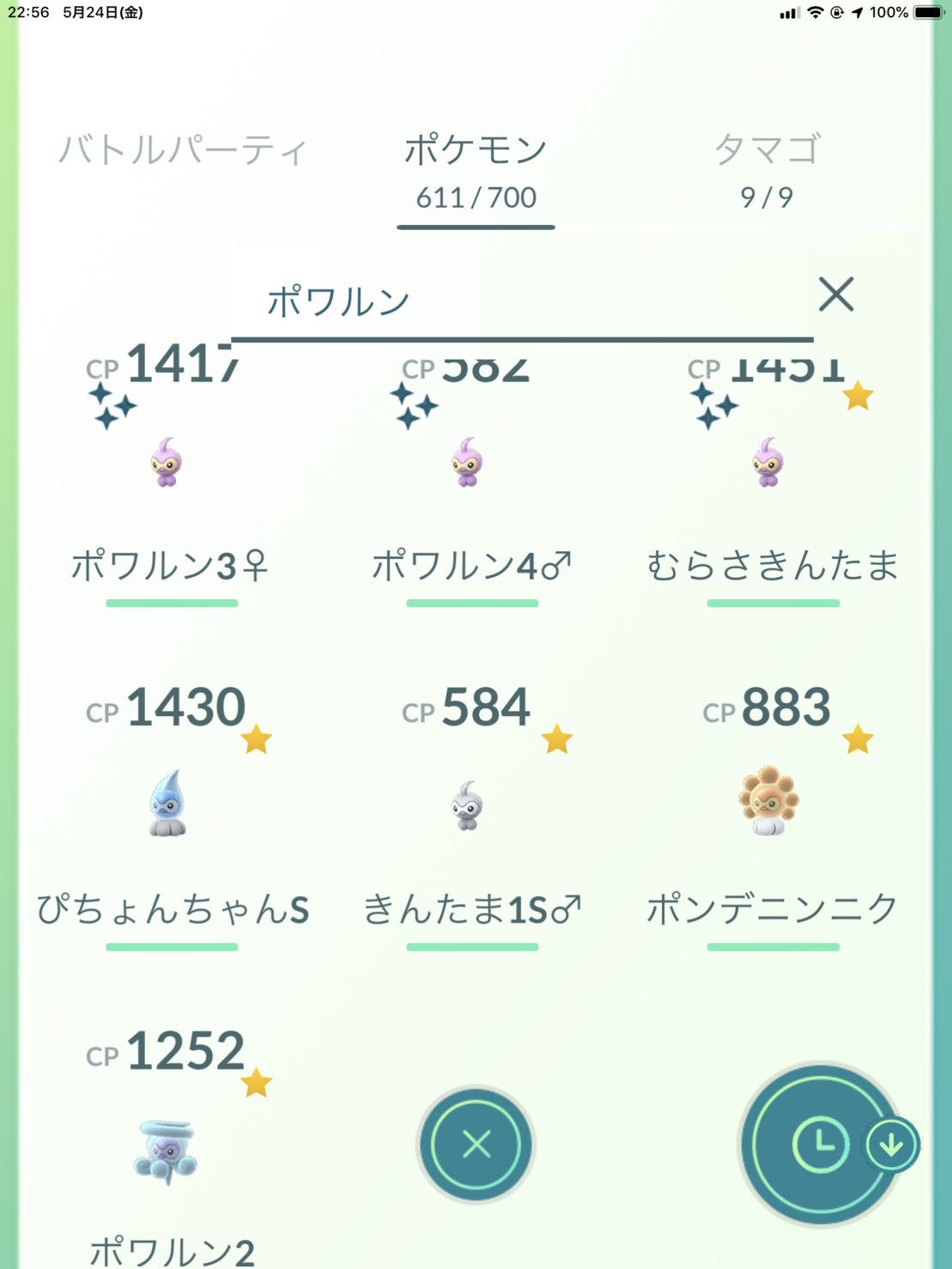Image resolution: width=952 pixels, height=1269 pixels.
Task: Open ぴちょんちゃんS Pokémon details
Action: click(168, 805)
